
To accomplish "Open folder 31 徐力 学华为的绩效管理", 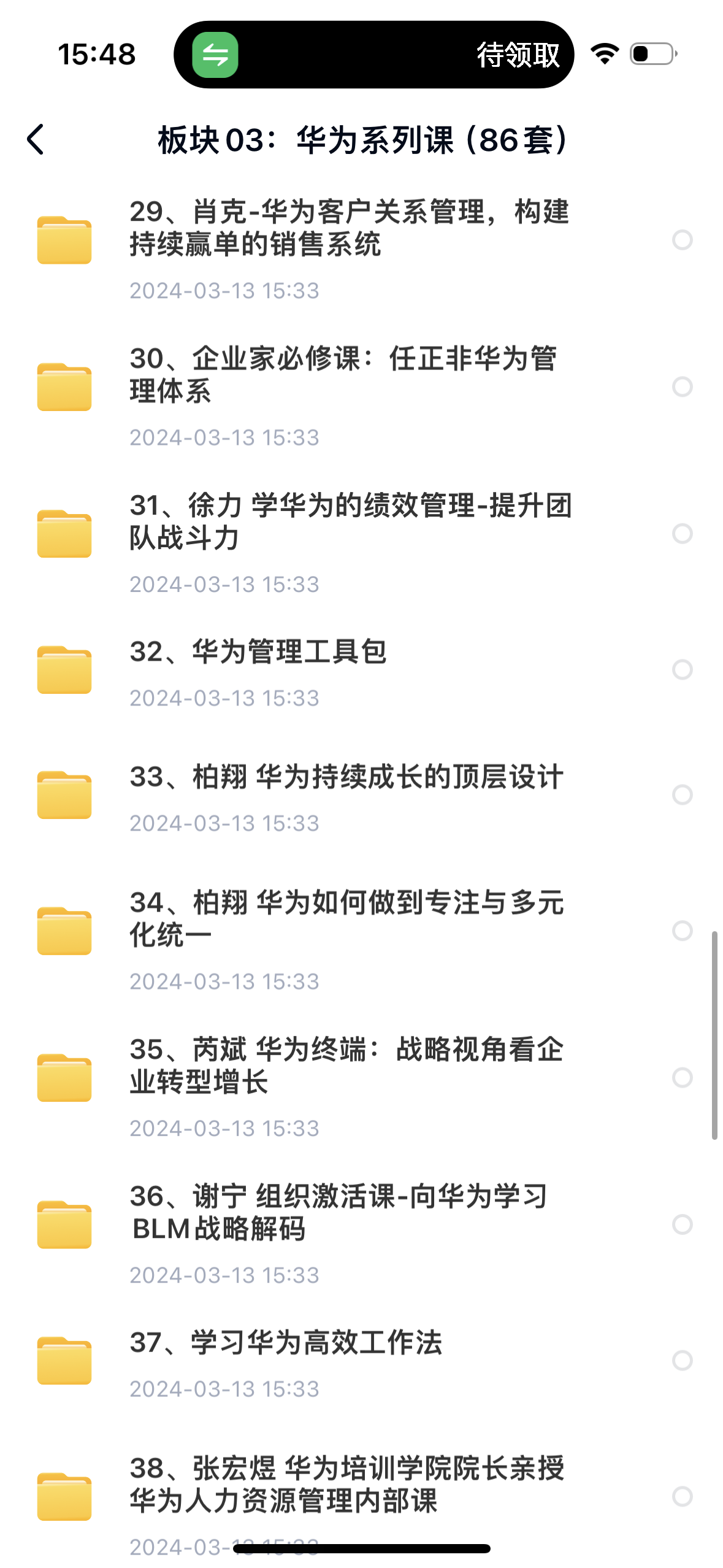I will pos(350,521).
